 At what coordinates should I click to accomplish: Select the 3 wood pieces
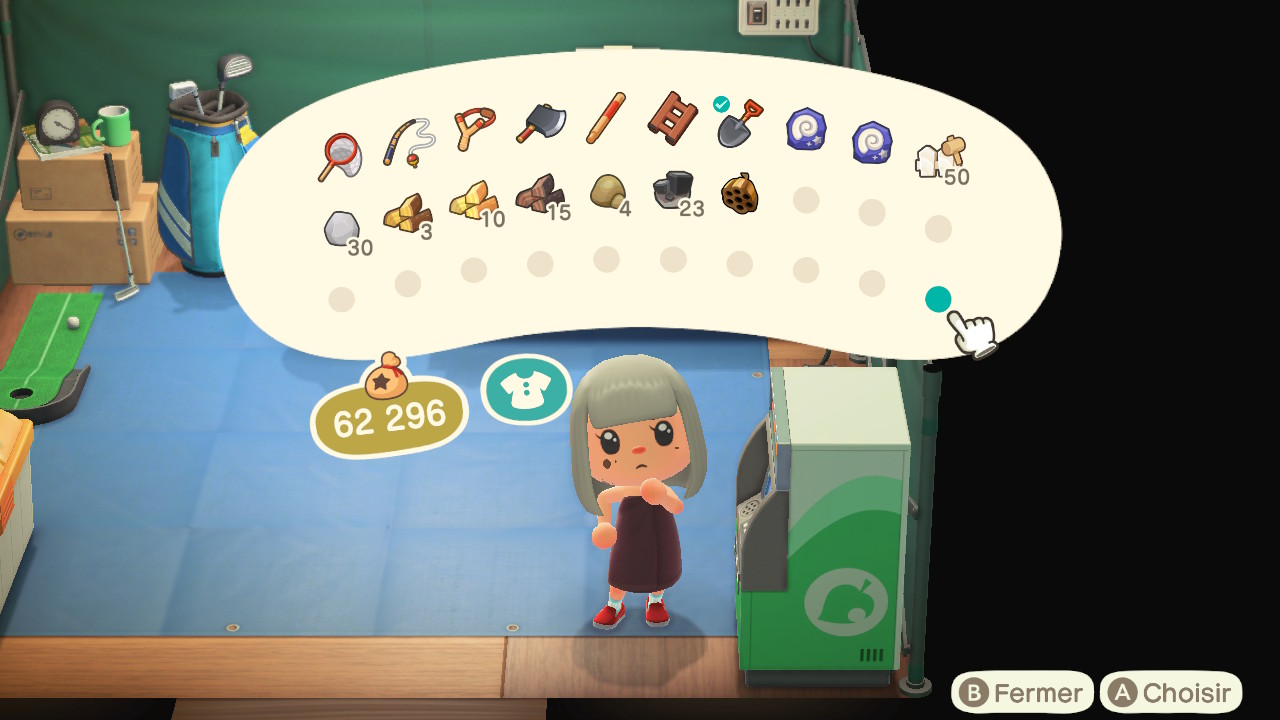pyautogui.click(x=407, y=213)
